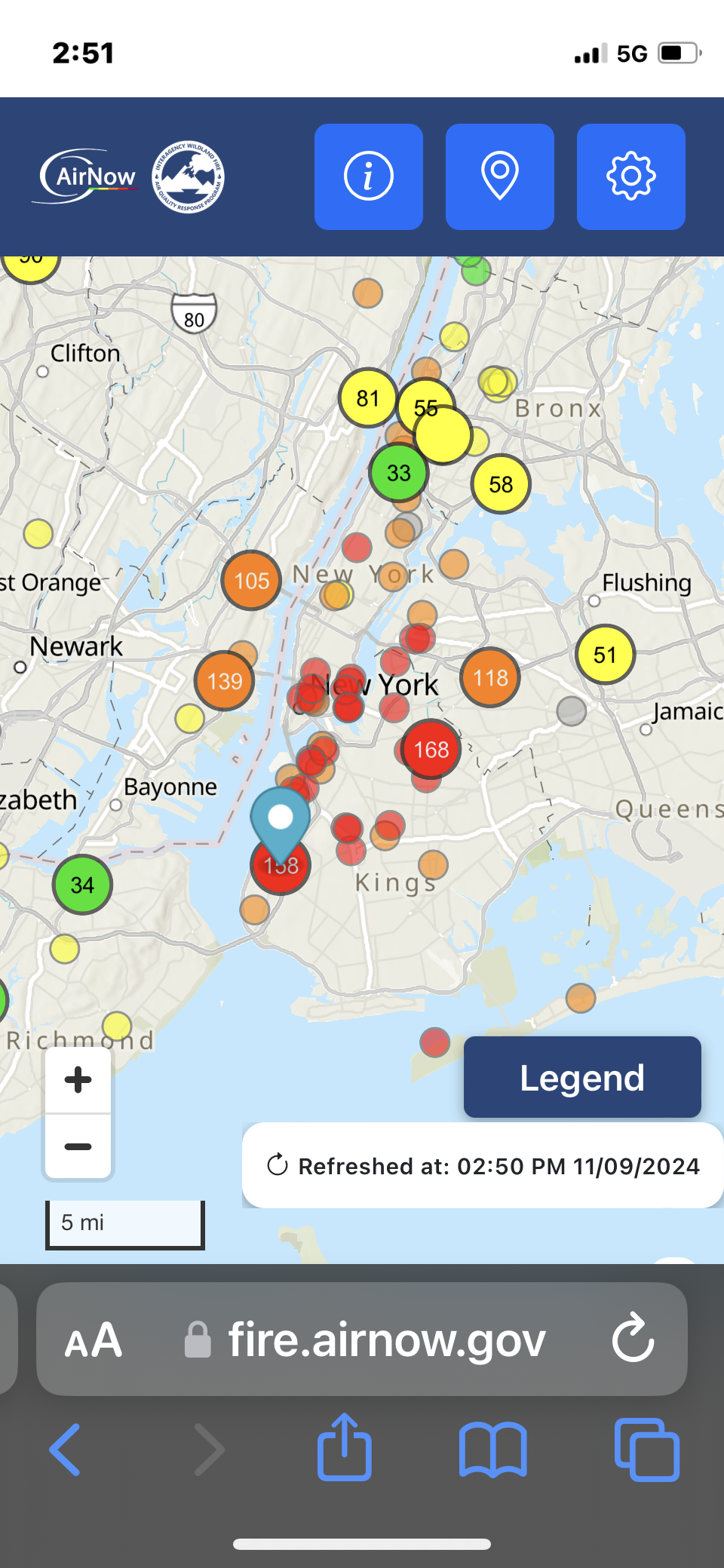This screenshot has width=724, height=1568.
Task: Select the green 33 air quality marker
Action: [398, 472]
